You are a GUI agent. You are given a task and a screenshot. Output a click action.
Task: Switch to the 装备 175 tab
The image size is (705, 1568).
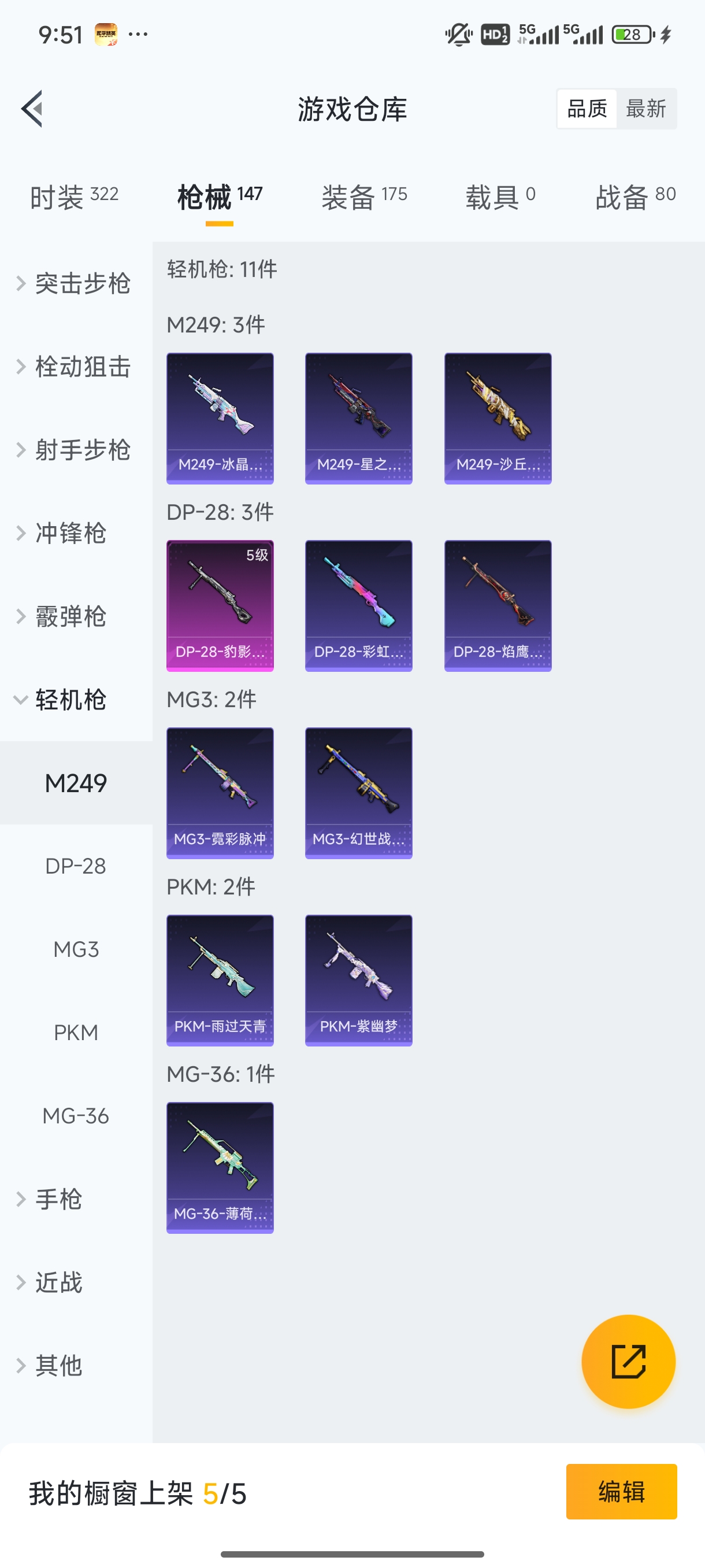pos(363,196)
